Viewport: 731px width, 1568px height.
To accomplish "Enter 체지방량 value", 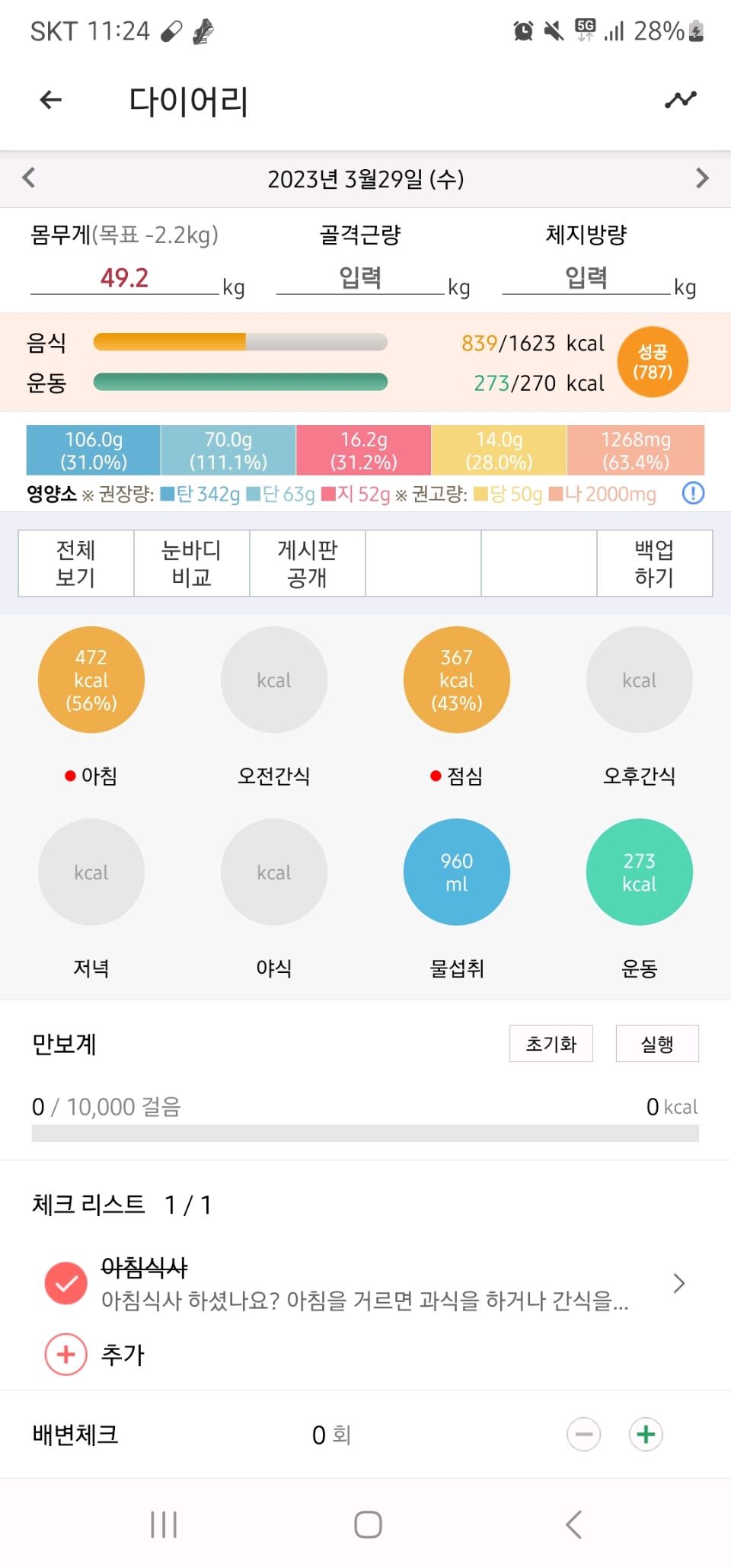I will click(586, 278).
